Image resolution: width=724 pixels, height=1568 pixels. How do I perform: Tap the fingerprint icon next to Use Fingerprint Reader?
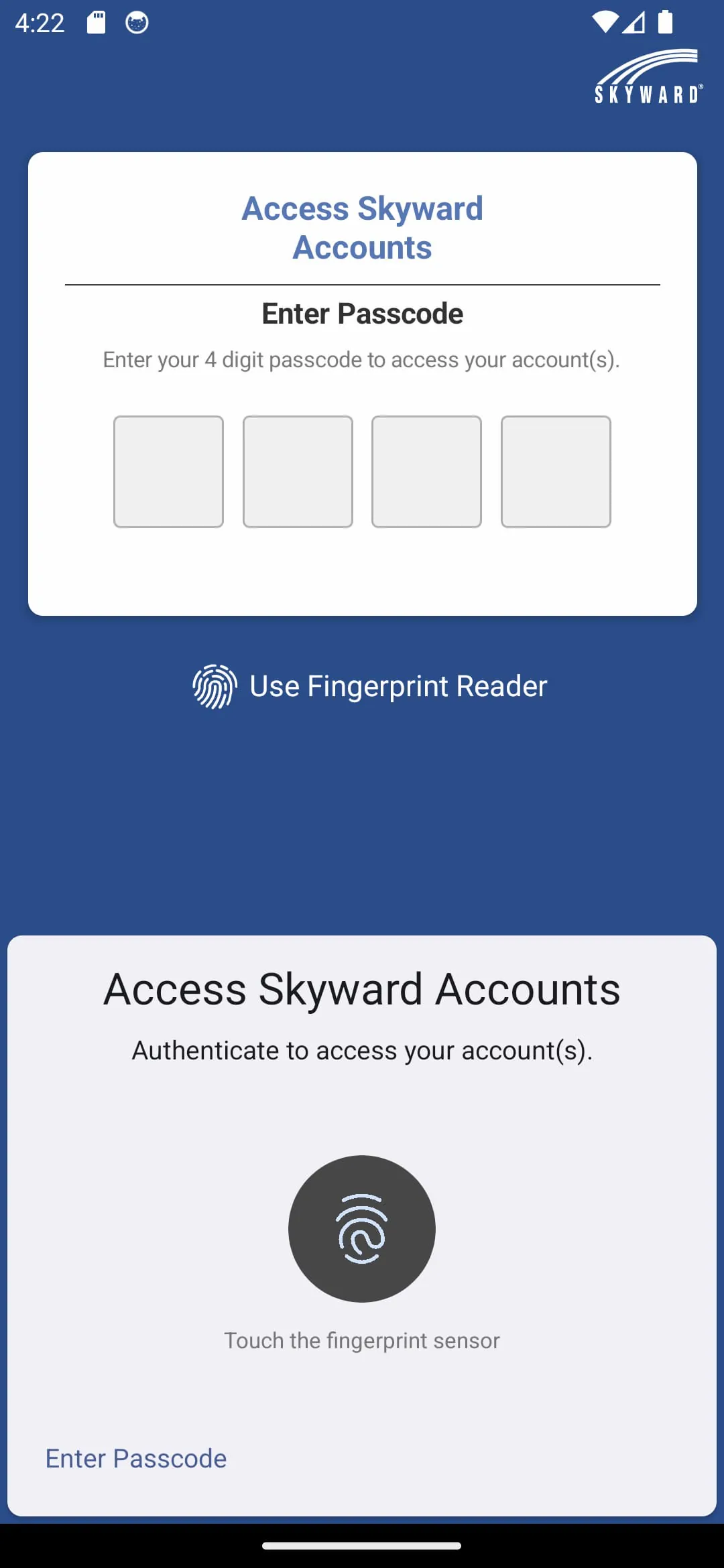point(215,685)
